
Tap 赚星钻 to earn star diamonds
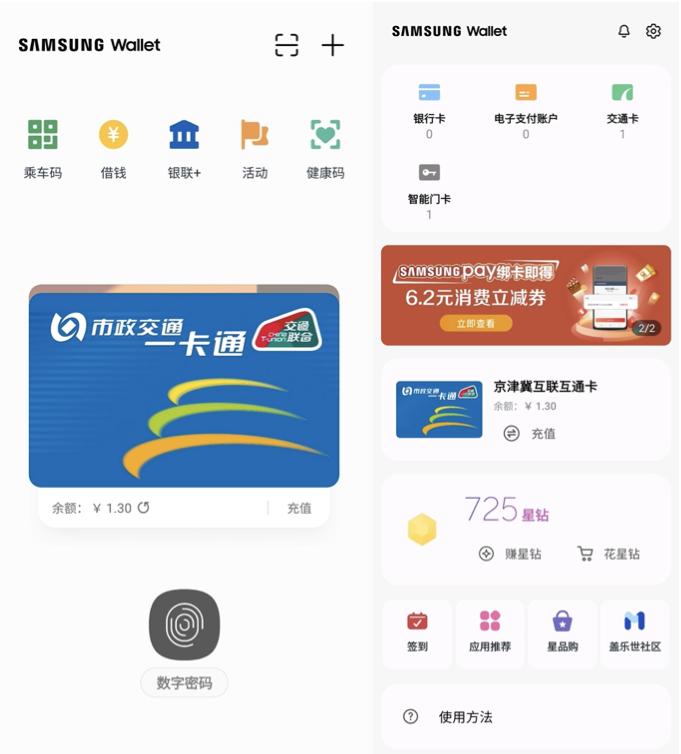pos(511,554)
